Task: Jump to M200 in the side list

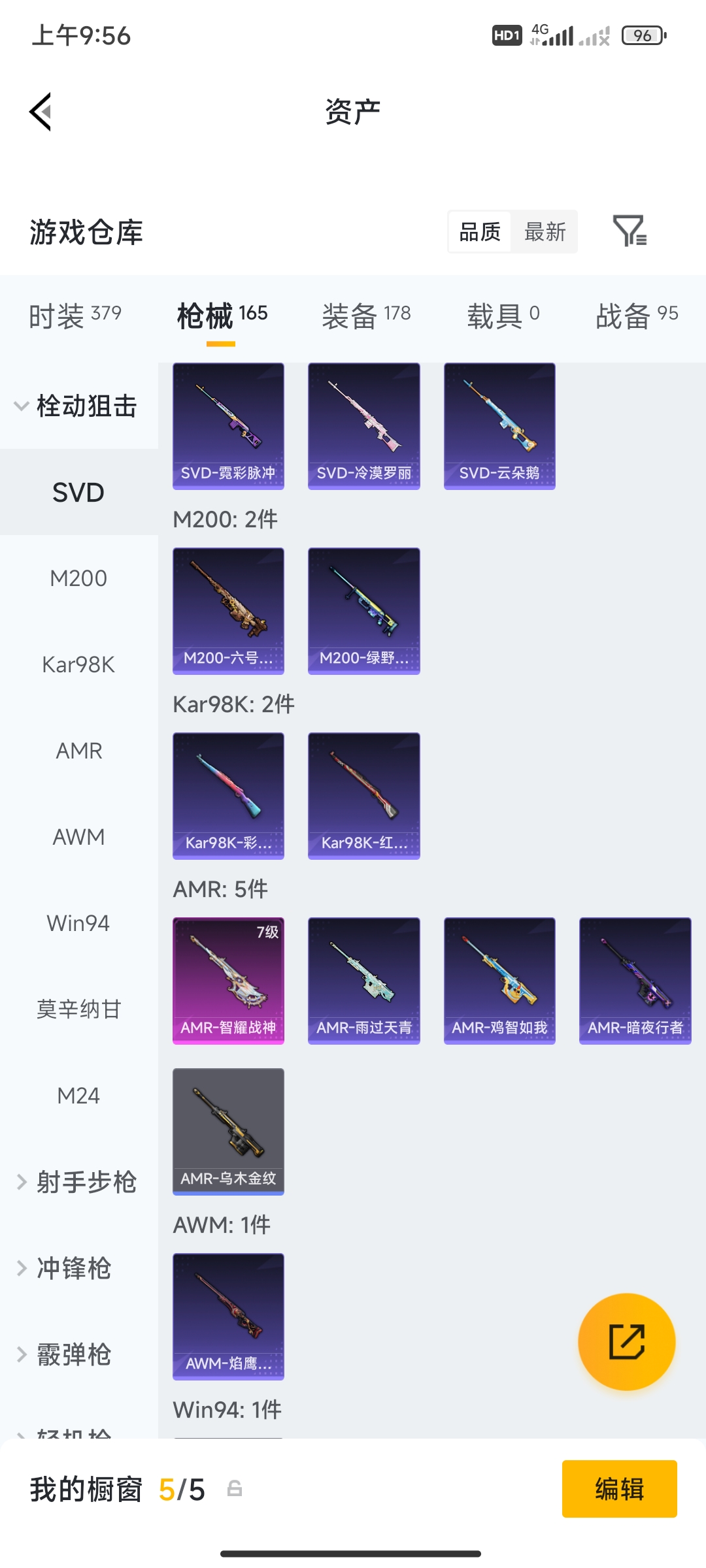Action: point(78,578)
